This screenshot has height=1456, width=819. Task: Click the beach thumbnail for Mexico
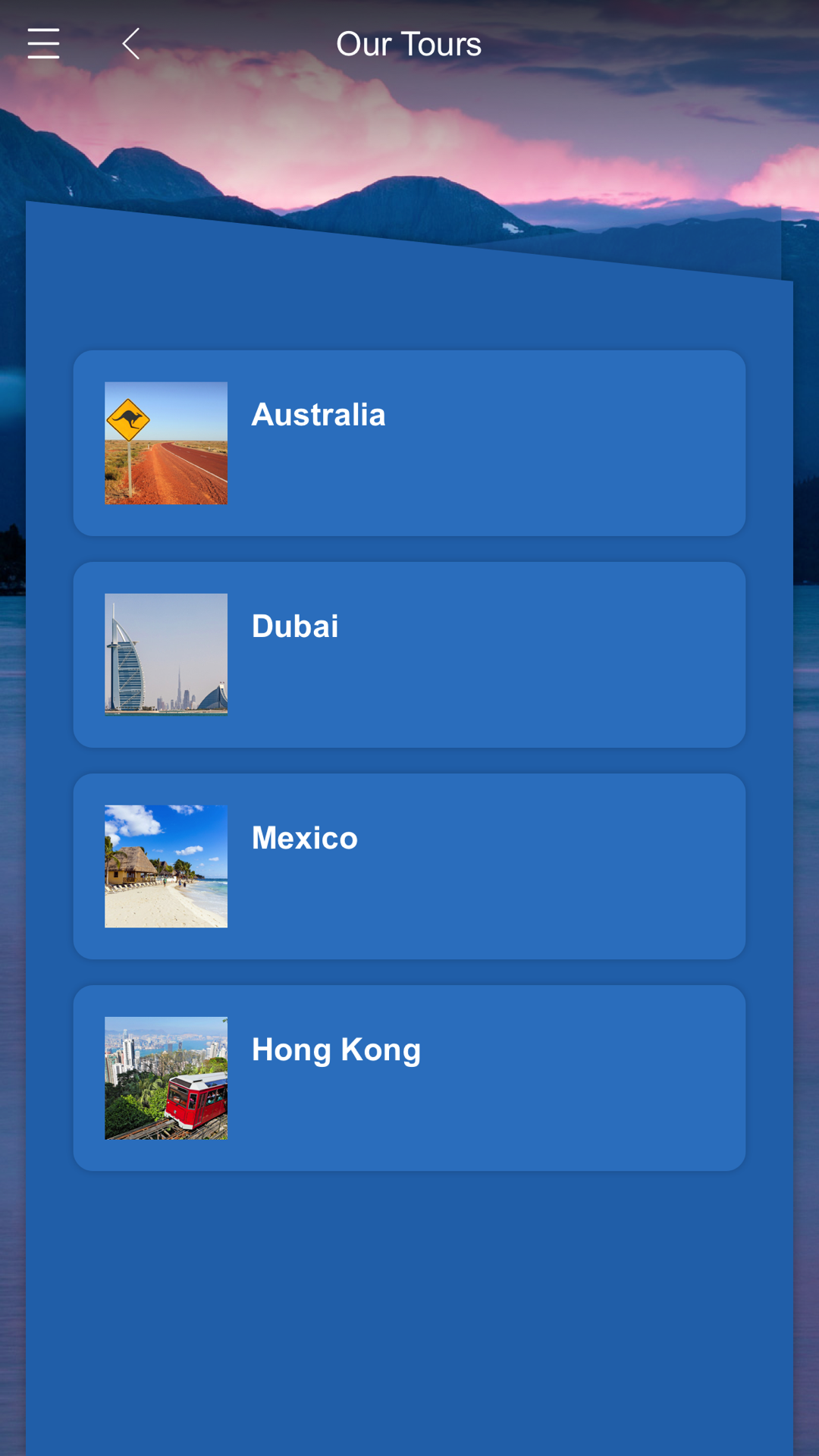(x=165, y=866)
